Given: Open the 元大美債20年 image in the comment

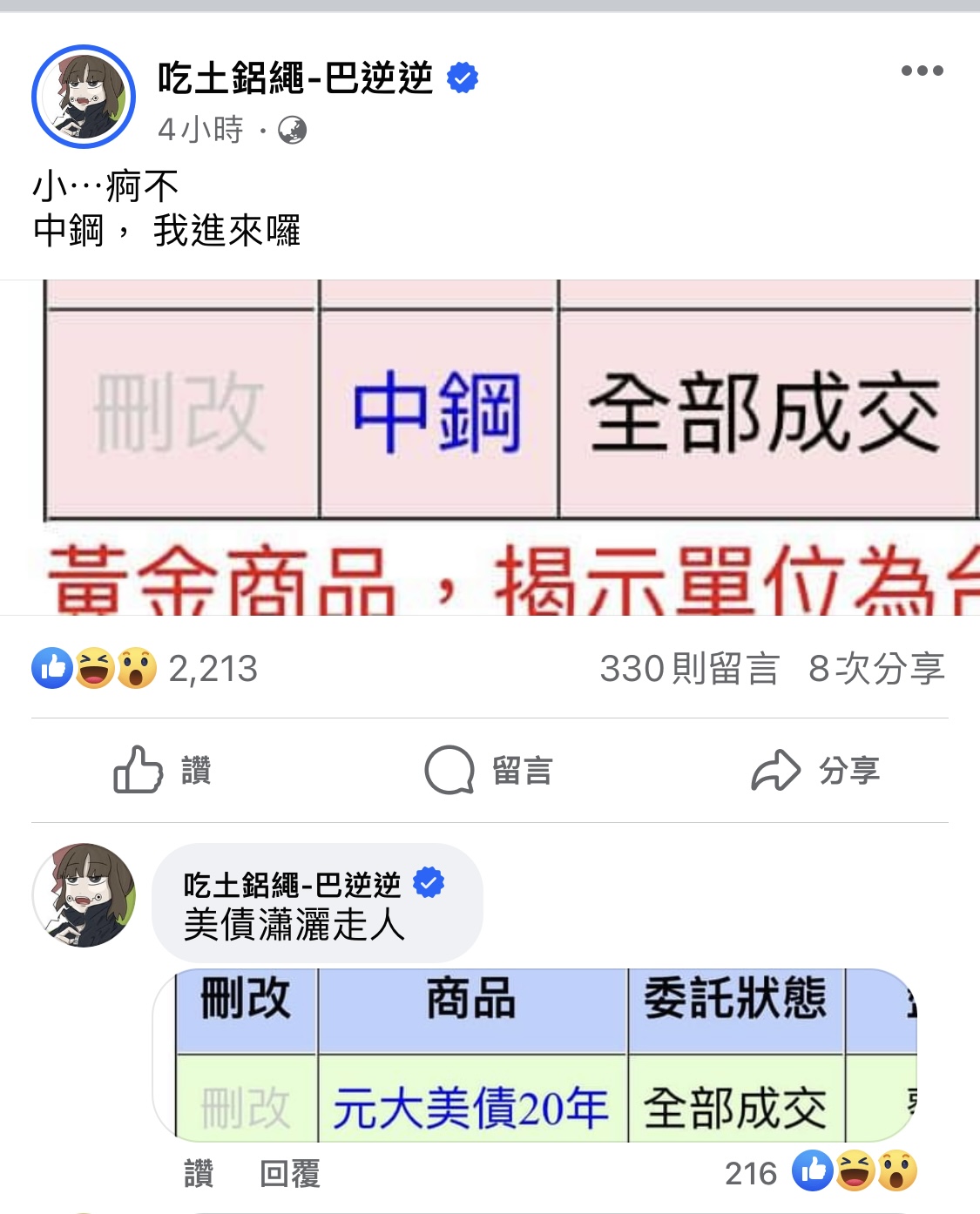Looking at the screenshot, I should [534, 1055].
